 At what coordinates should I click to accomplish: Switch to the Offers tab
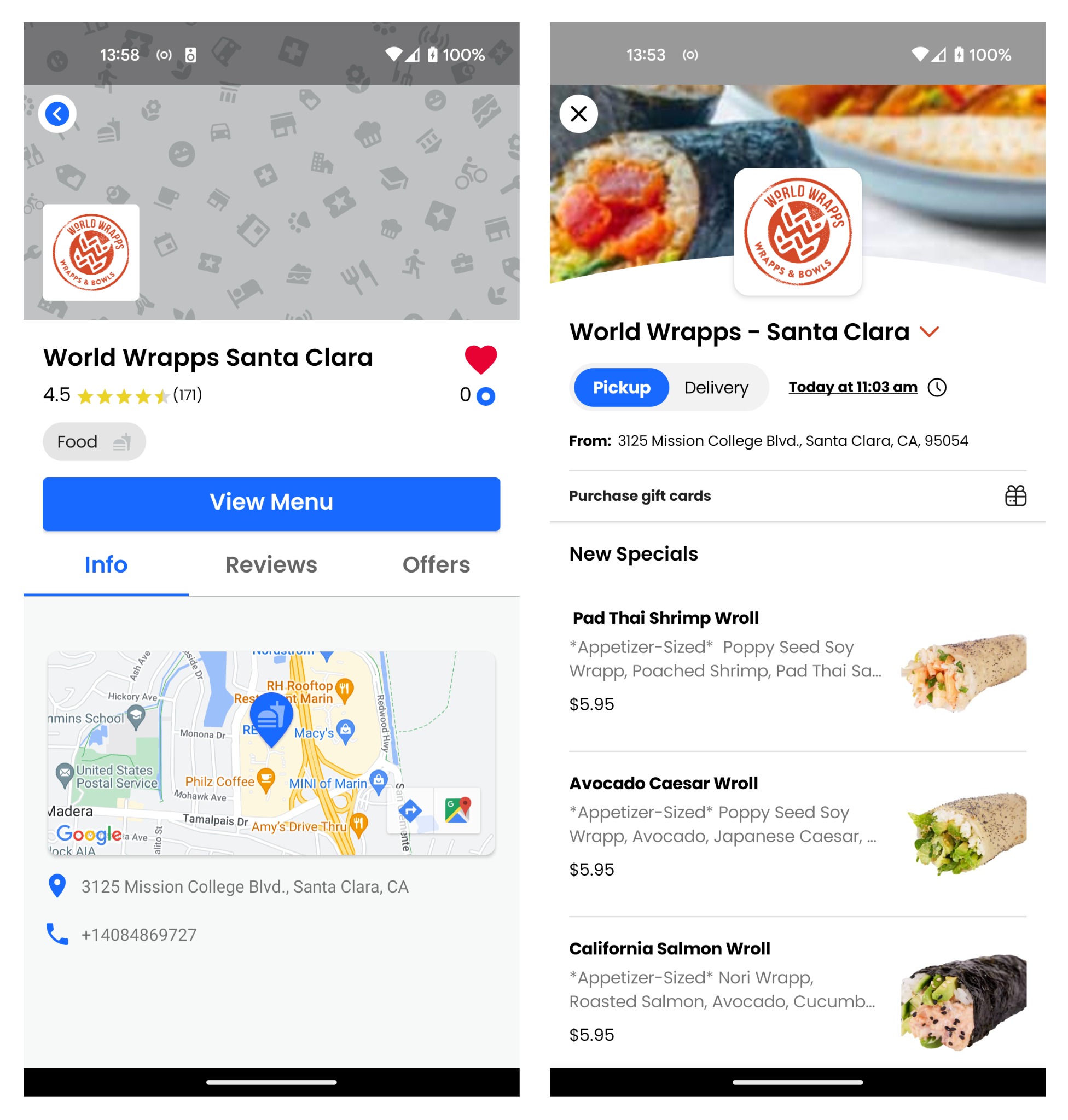point(436,564)
